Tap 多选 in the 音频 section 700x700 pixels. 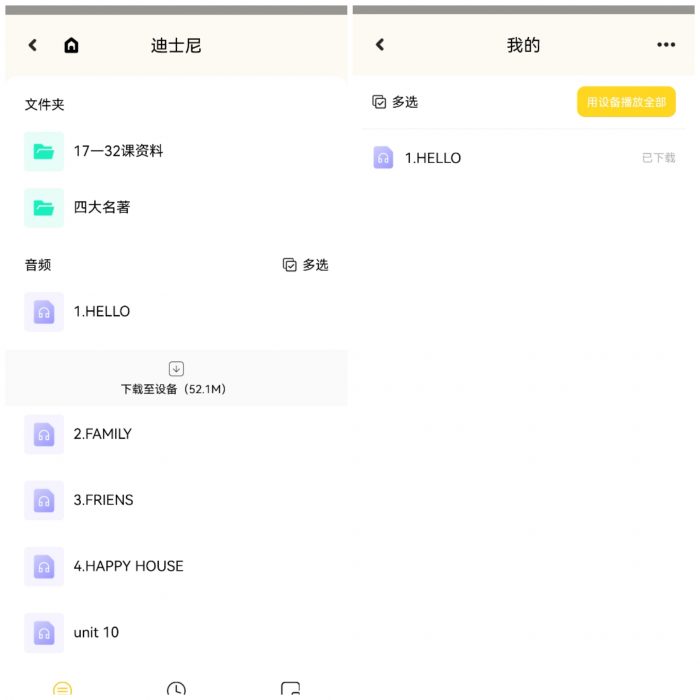coord(305,265)
